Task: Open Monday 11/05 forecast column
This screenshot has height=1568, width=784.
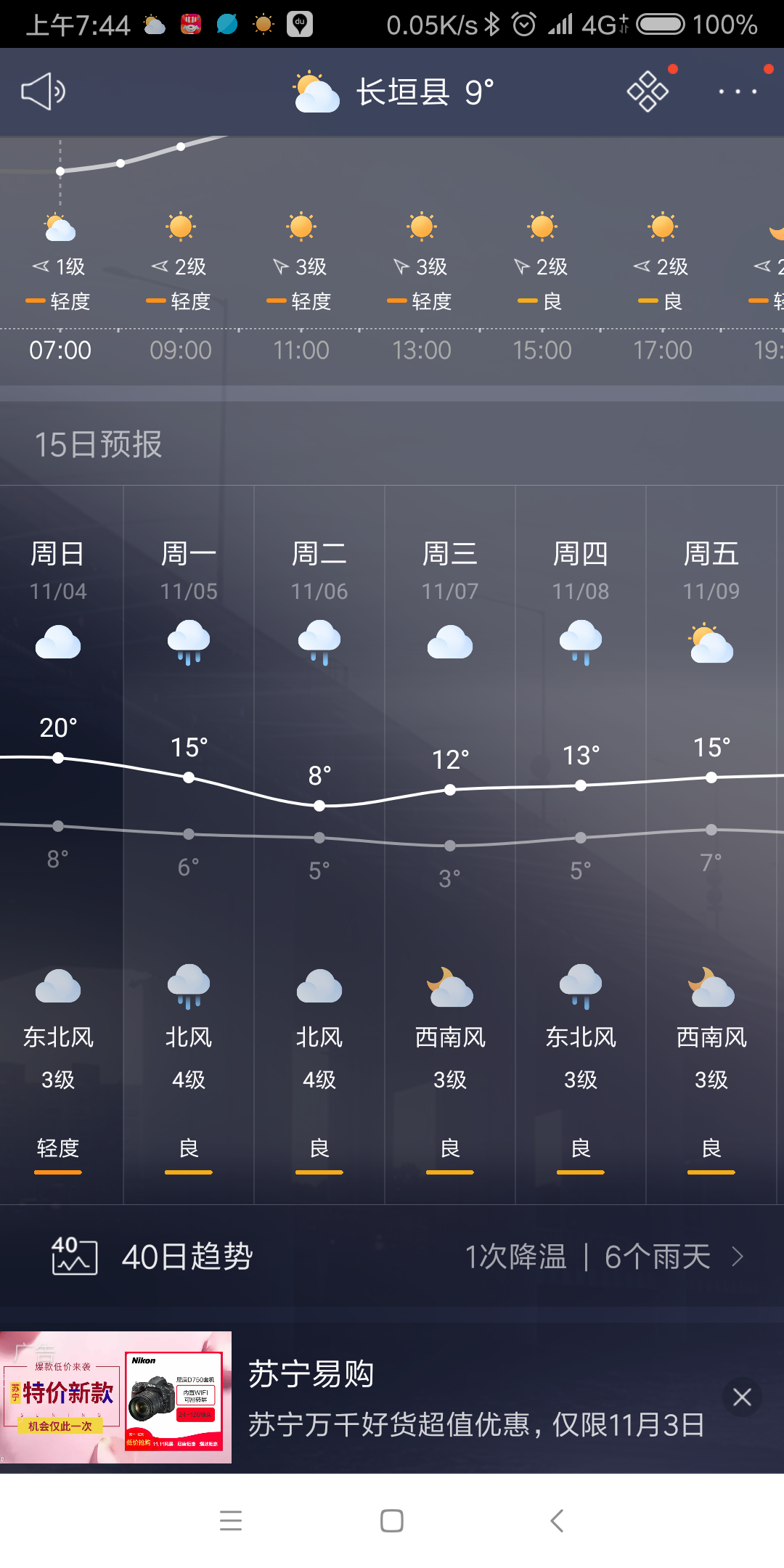Action: [x=189, y=842]
